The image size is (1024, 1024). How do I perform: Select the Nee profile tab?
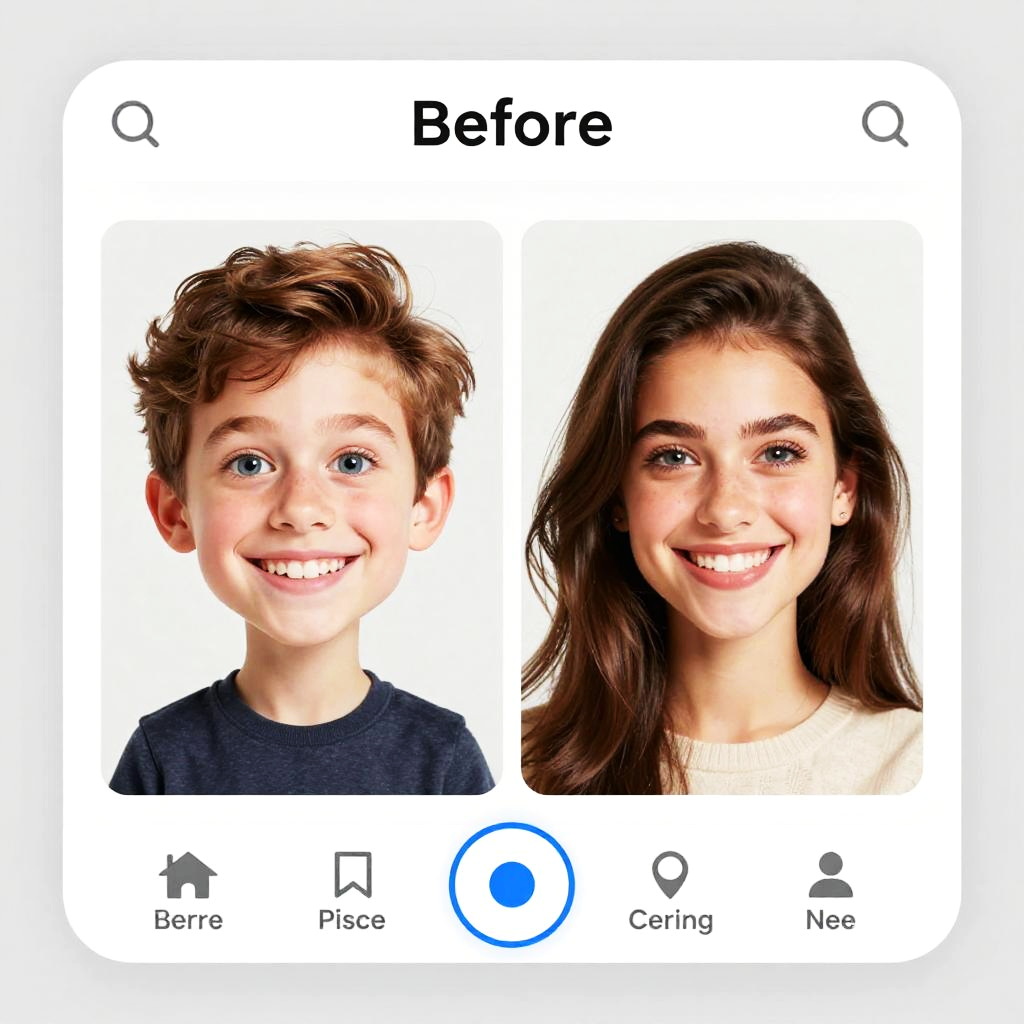point(830,890)
